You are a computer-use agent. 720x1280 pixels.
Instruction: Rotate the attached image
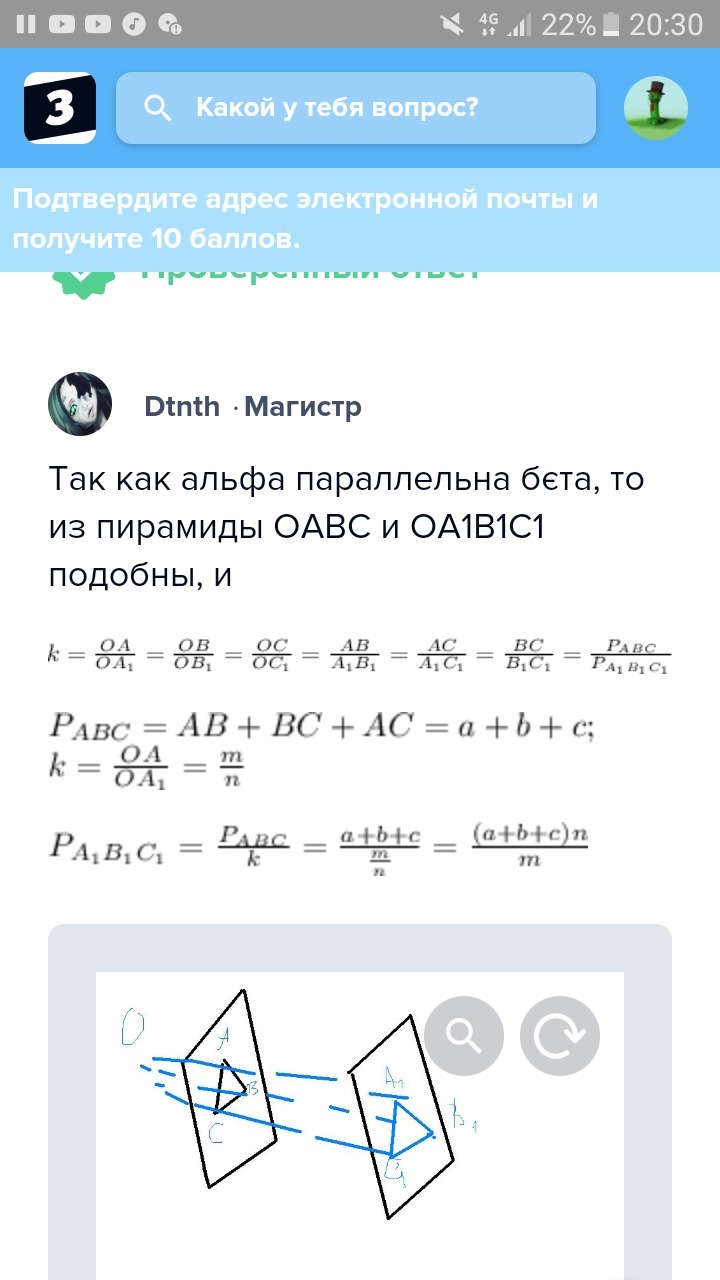[x=560, y=1036]
